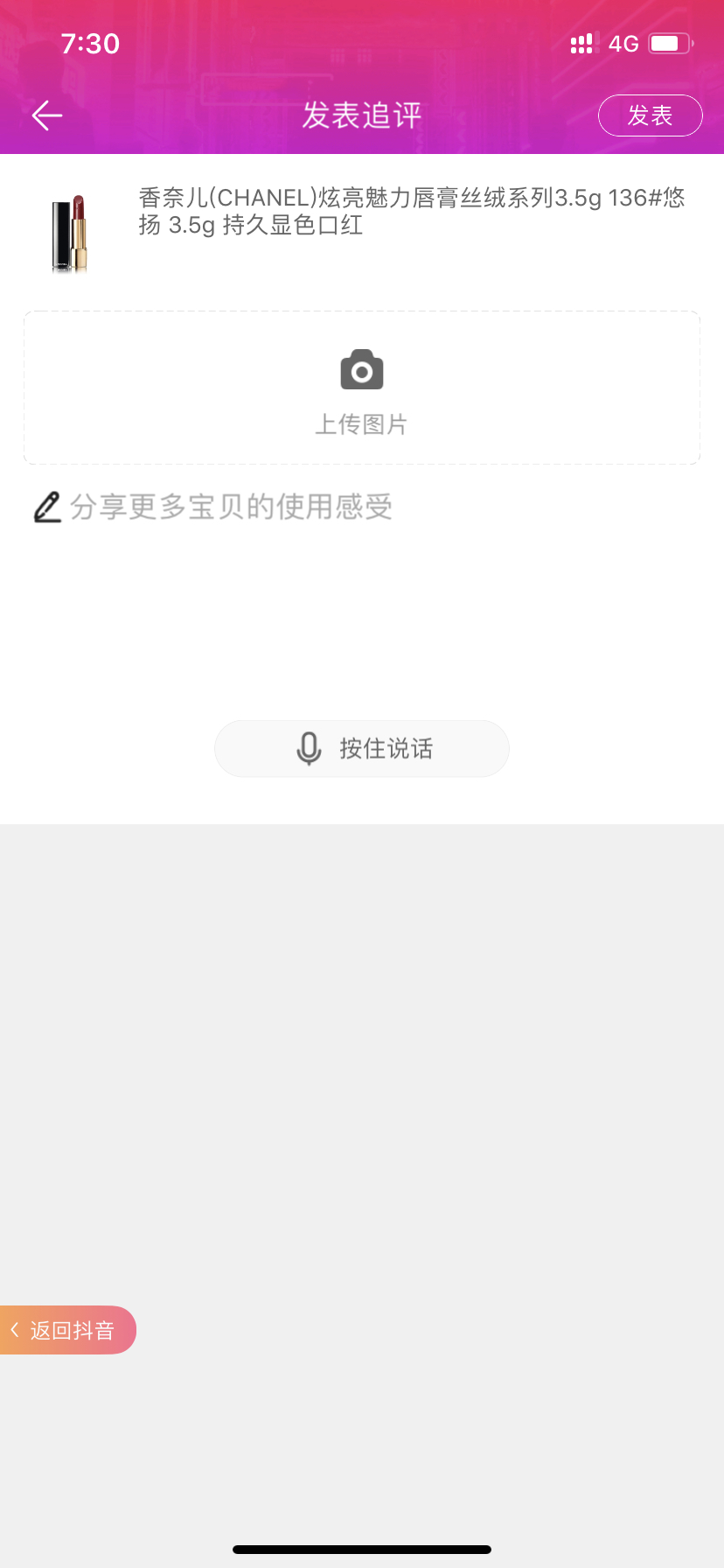Tap the 按住说话 voice input button
Image resolution: width=724 pixels, height=1568 pixels.
click(x=362, y=749)
